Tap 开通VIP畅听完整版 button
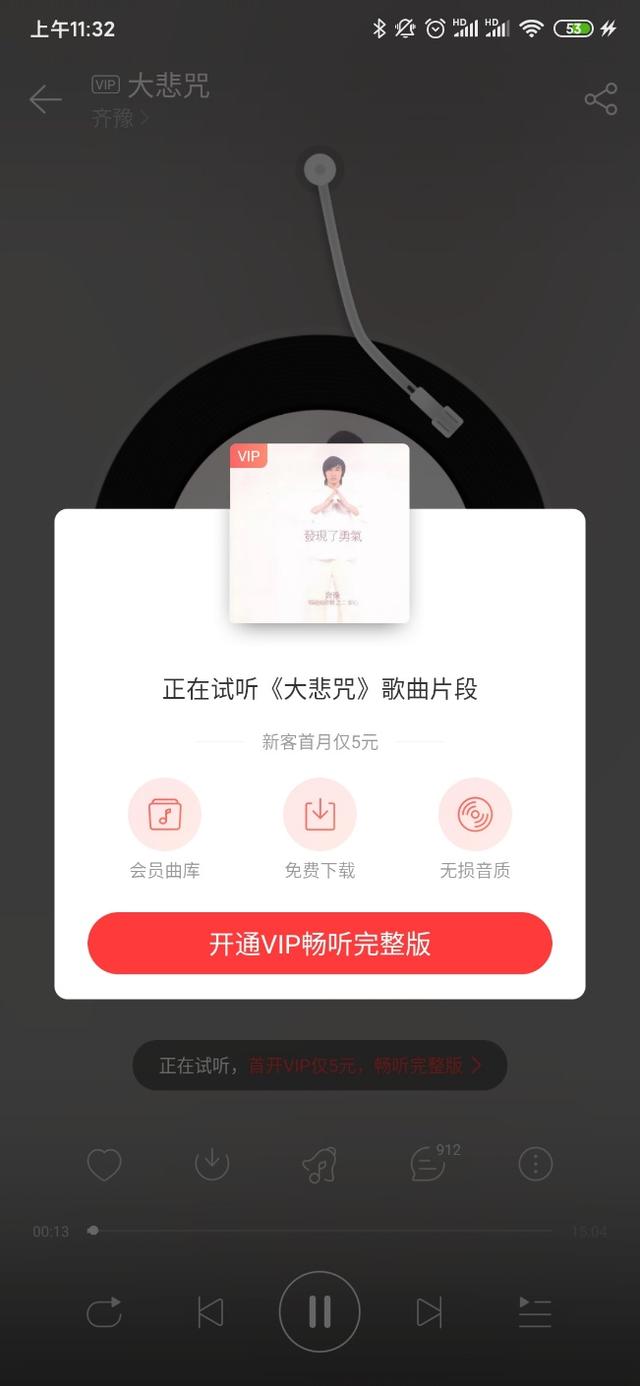 click(320, 943)
